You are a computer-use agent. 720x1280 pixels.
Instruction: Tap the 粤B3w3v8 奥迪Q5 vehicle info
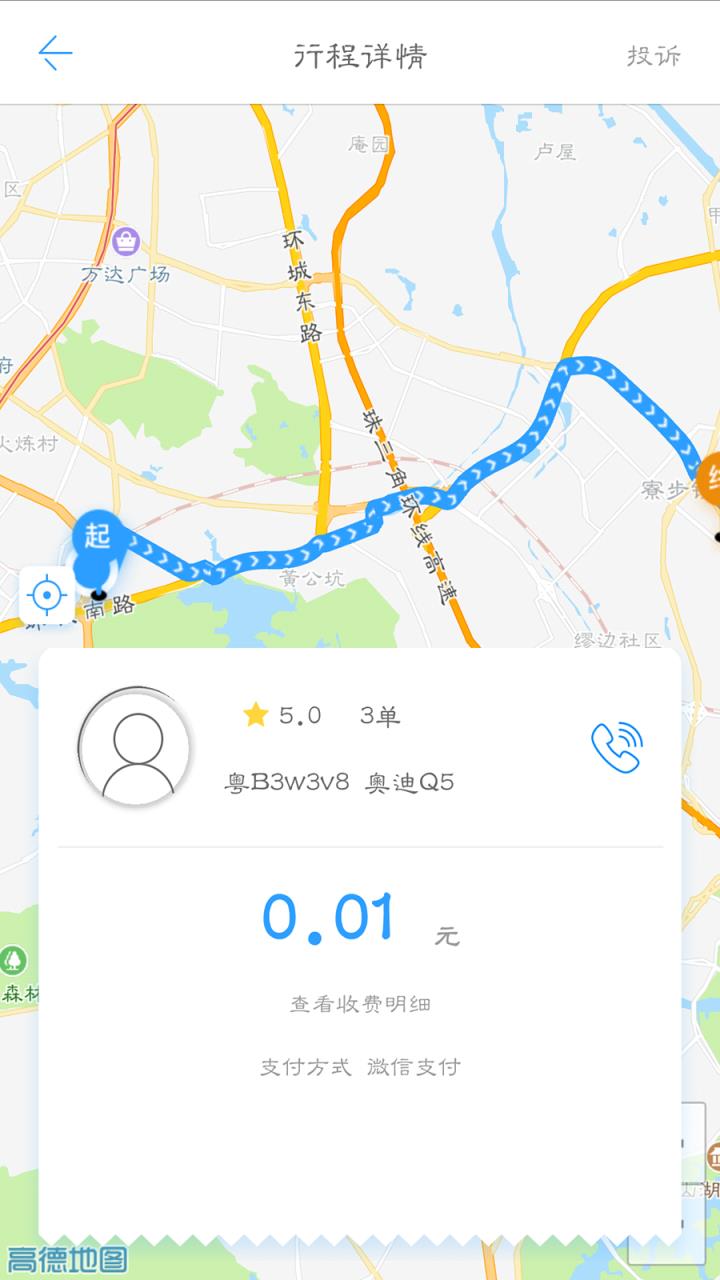click(x=340, y=784)
